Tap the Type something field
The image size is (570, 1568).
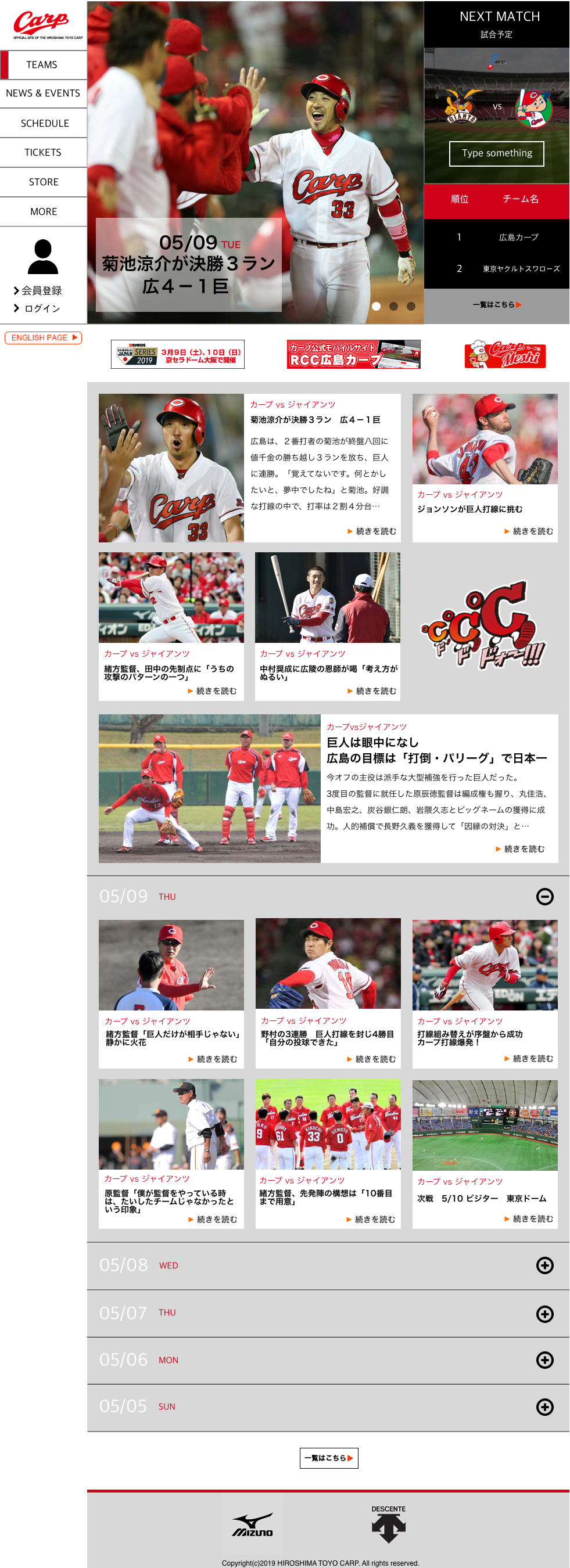[496, 153]
